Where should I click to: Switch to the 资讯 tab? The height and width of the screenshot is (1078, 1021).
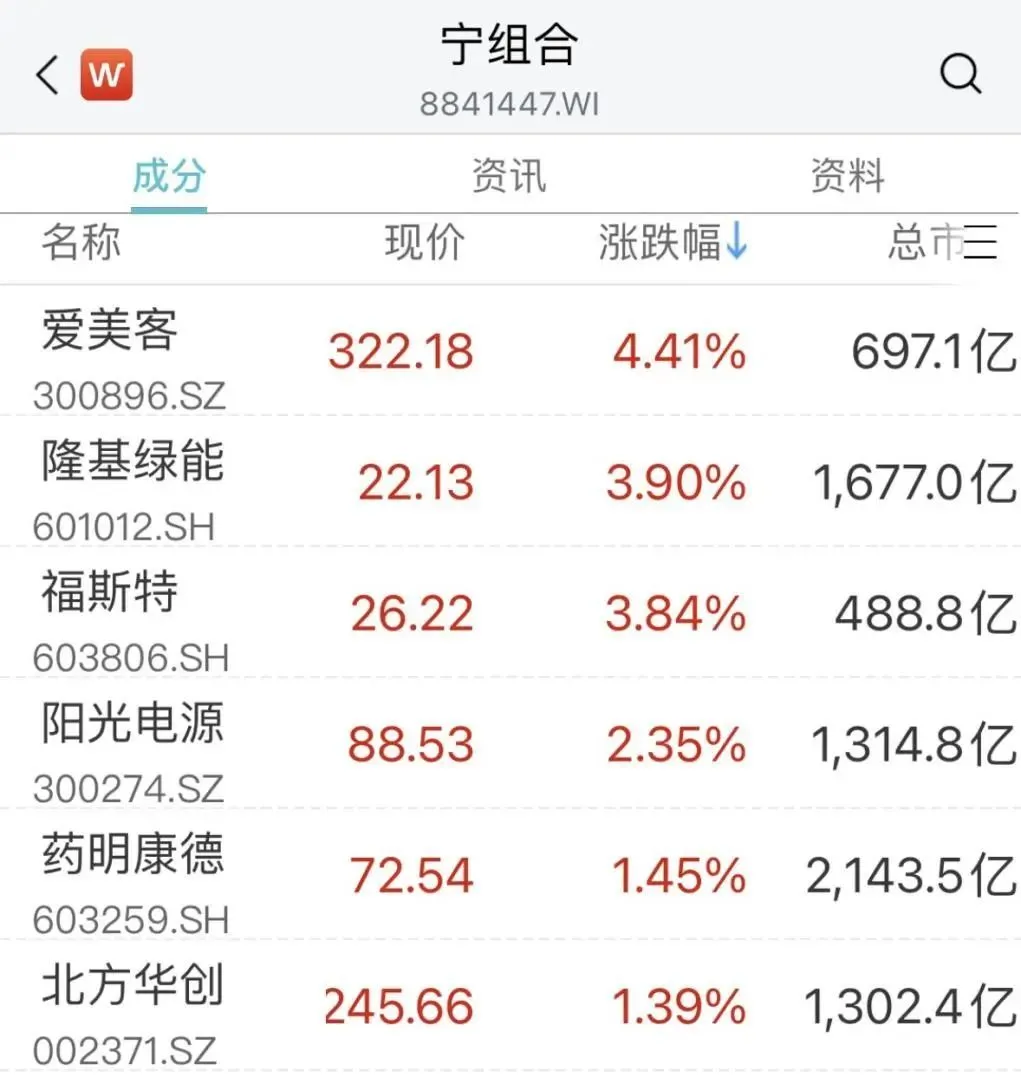point(509,177)
